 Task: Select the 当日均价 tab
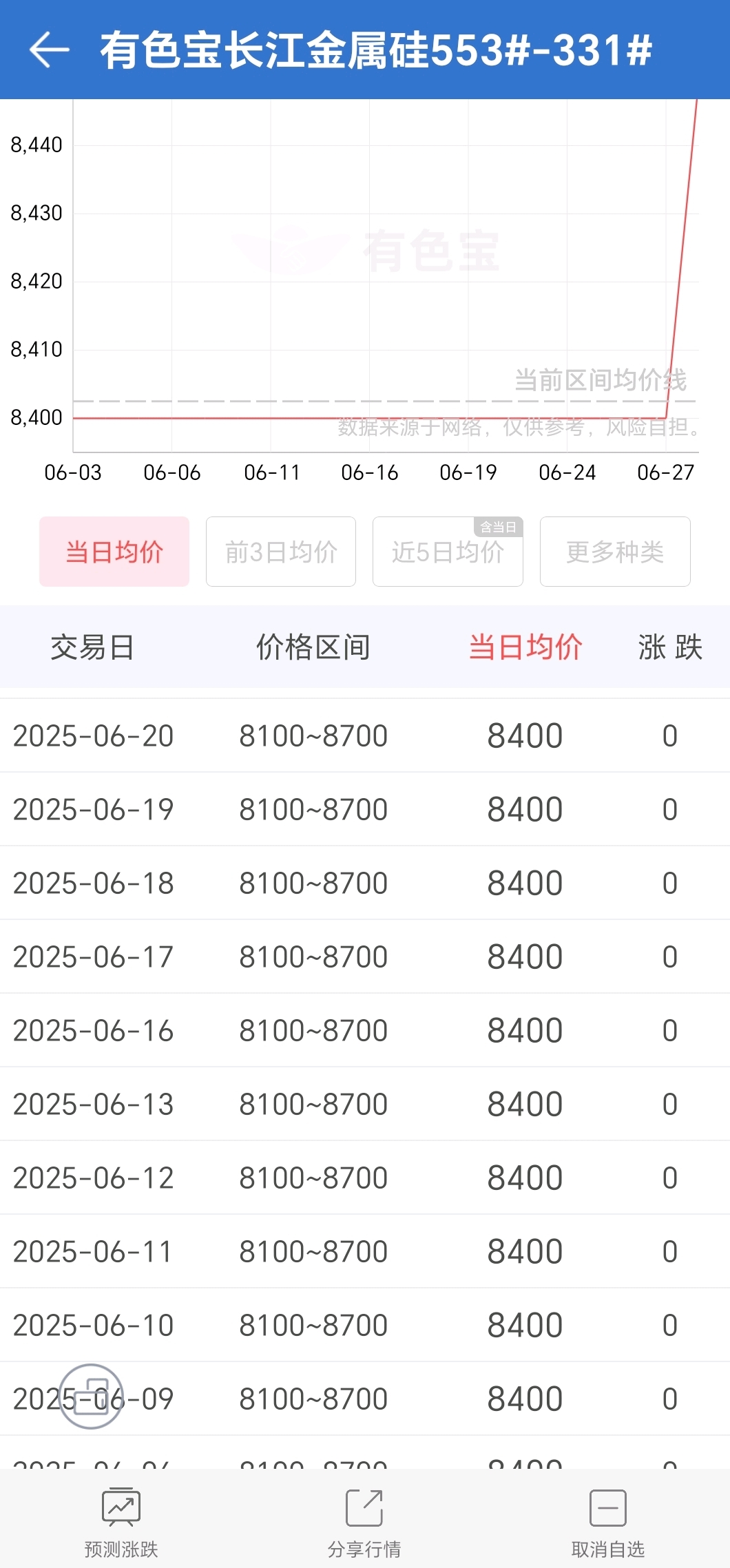(x=114, y=552)
